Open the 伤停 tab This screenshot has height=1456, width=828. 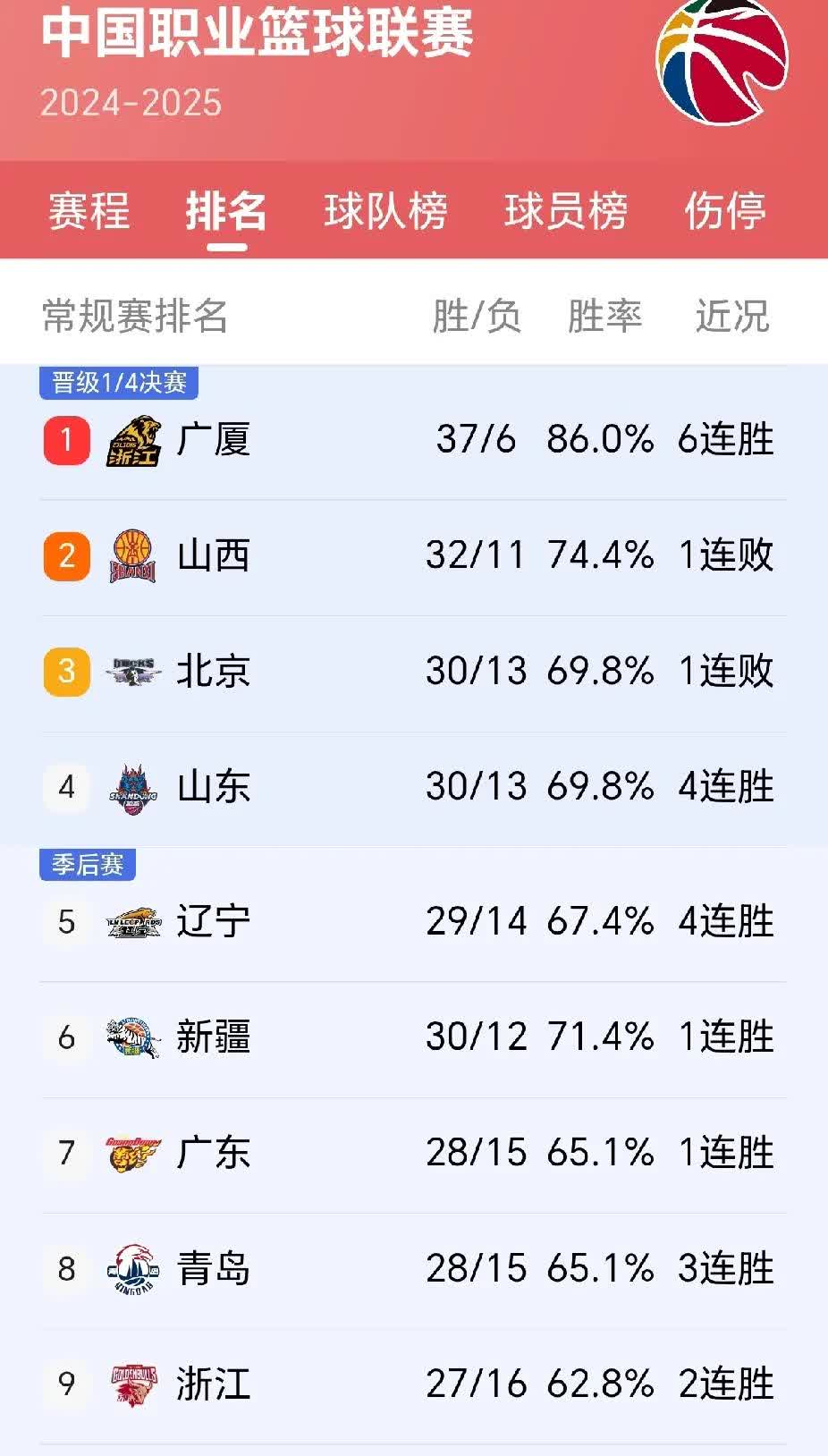(x=726, y=213)
